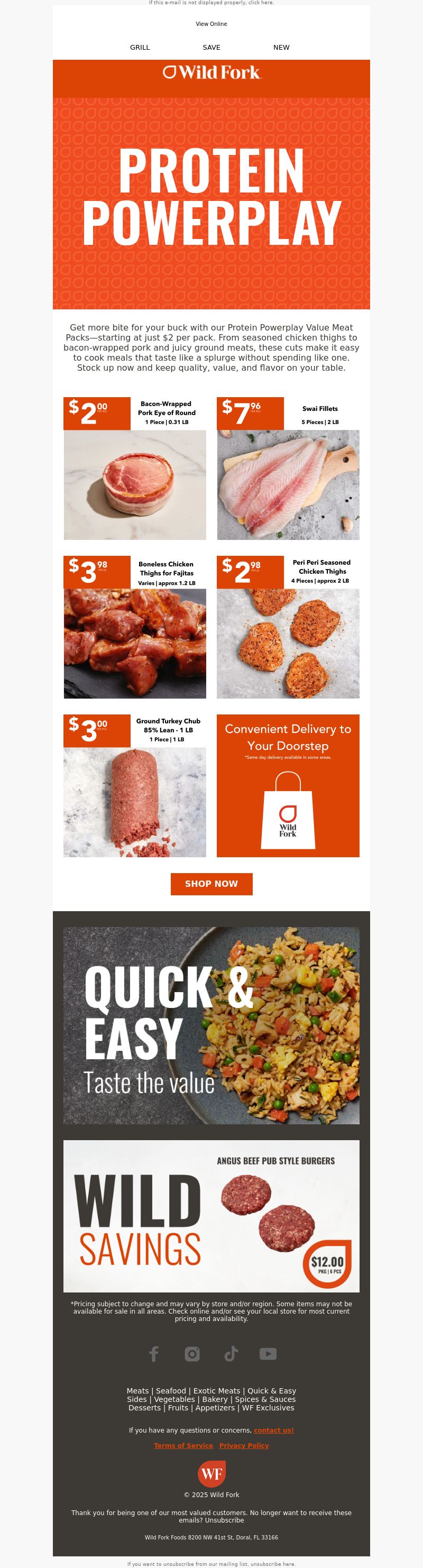Read the Terms of Service
This screenshot has height=1568, width=423.
click(x=183, y=1446)
